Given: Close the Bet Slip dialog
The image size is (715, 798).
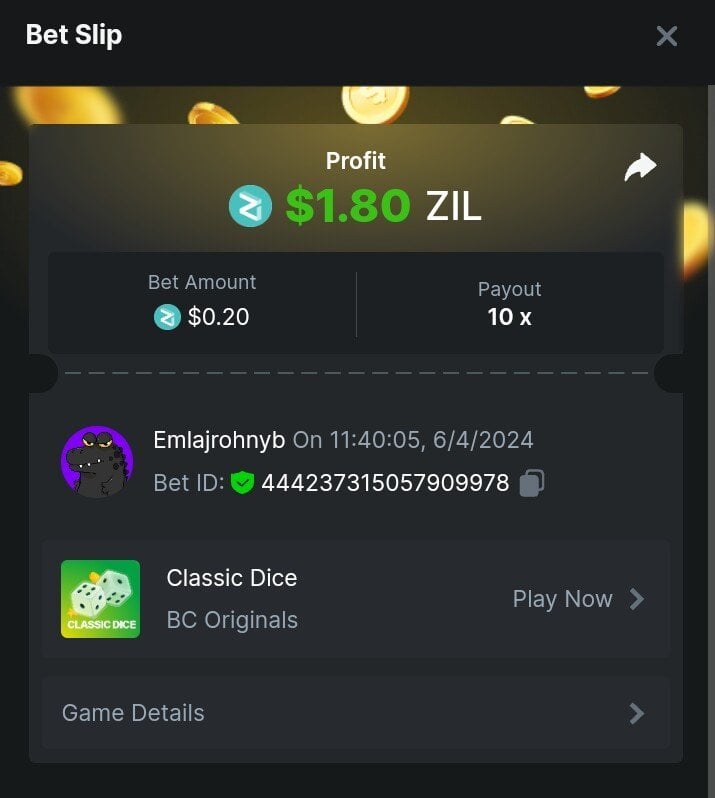Looking at the screenshot, I should [x=666, y=37].
